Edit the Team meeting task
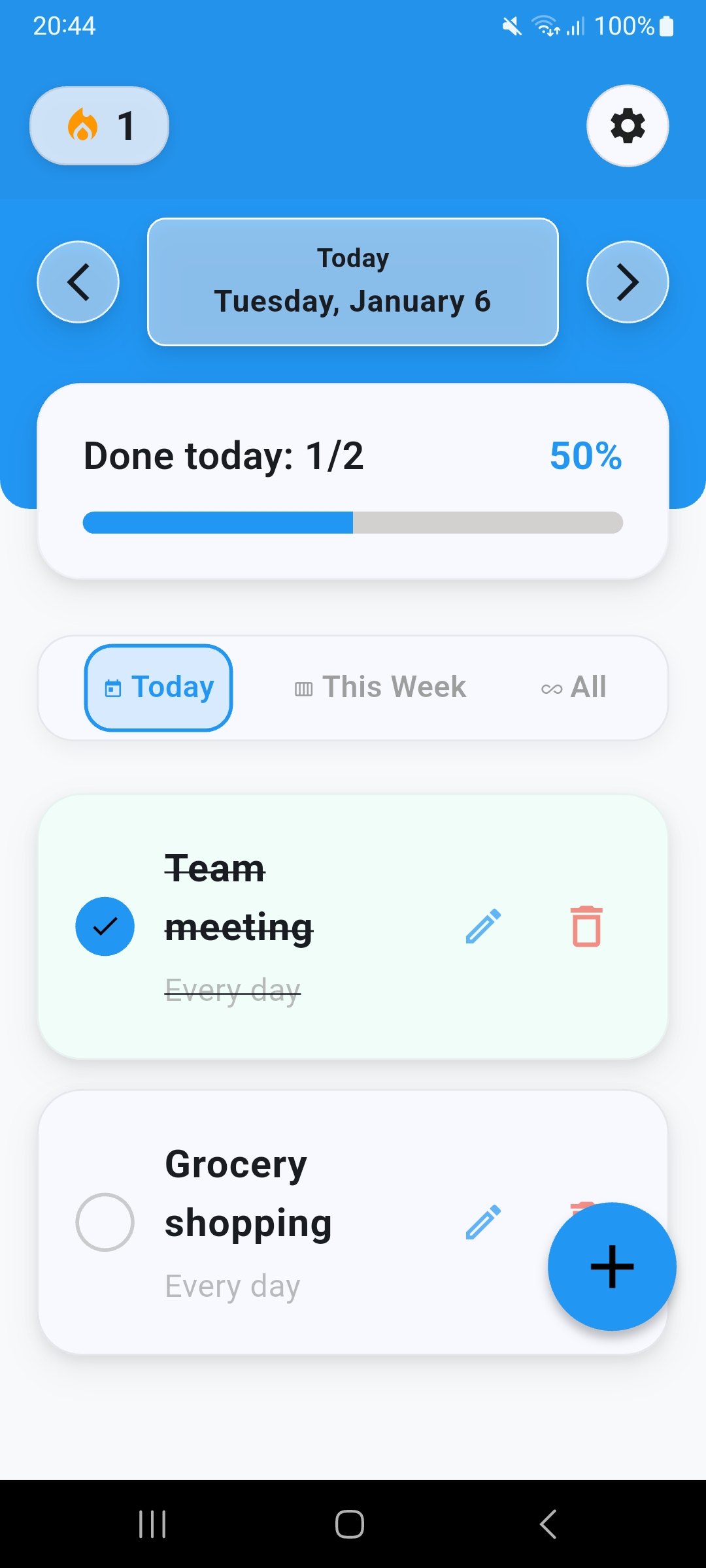Image resolution: width=706 pixels, height=1568 pixels. (483, 926)
